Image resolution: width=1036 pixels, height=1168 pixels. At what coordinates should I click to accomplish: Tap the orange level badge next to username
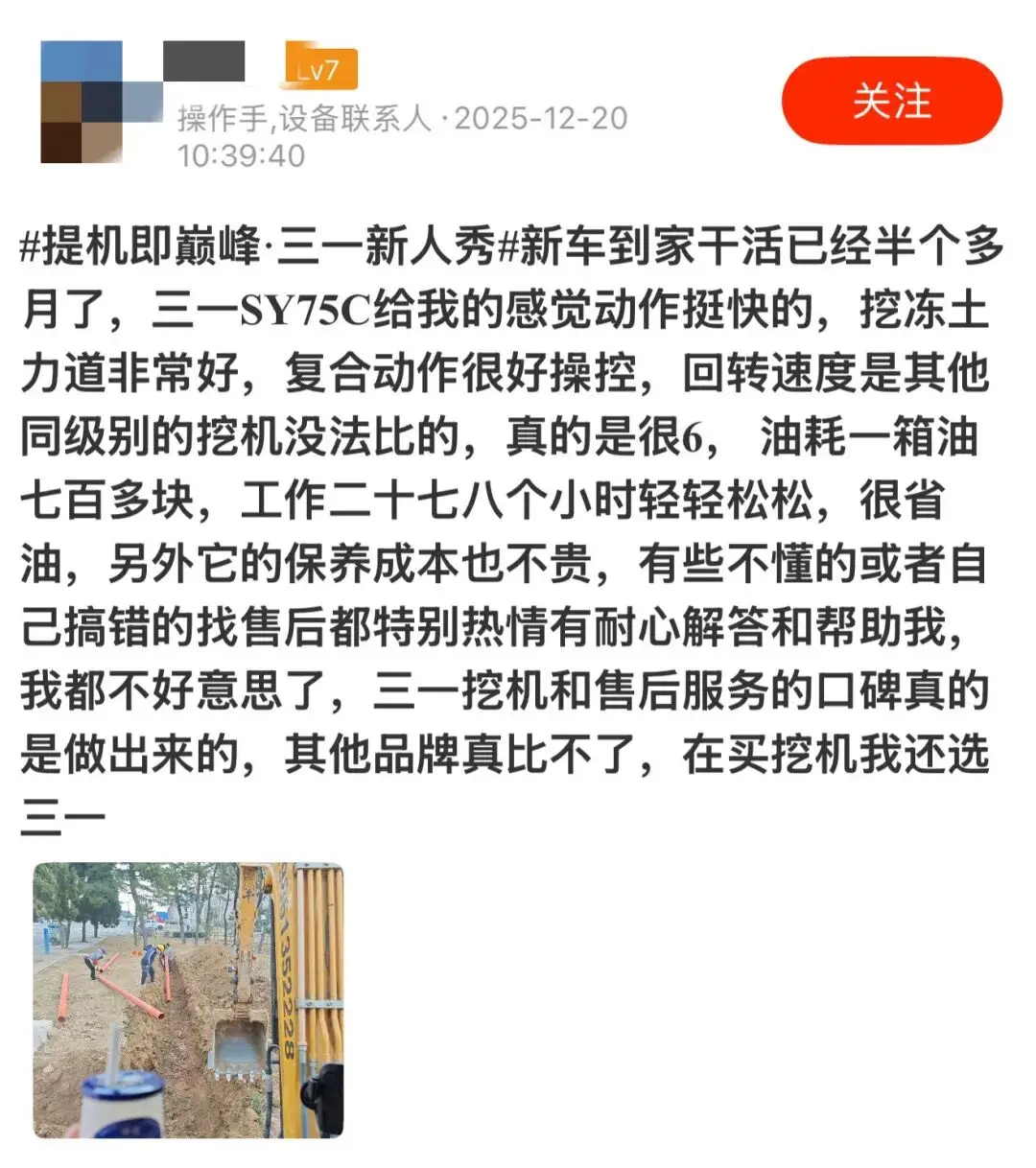[x=319, y=62]
